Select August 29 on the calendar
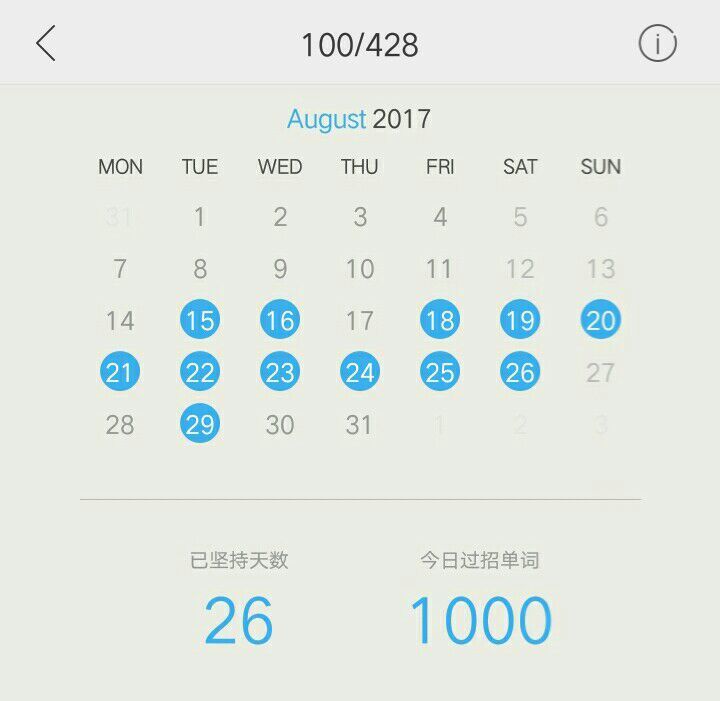Image resolution: width=720 pixels, height=701 pixels. point(200,424)
